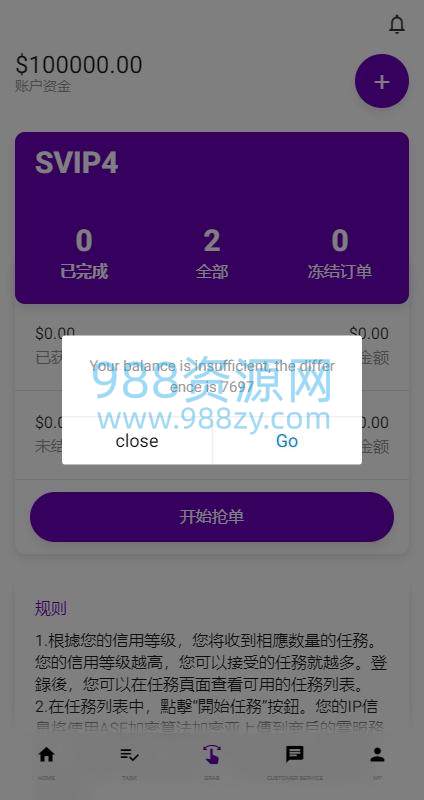
Task: Open the notifications bell
Action: (396, 24)
